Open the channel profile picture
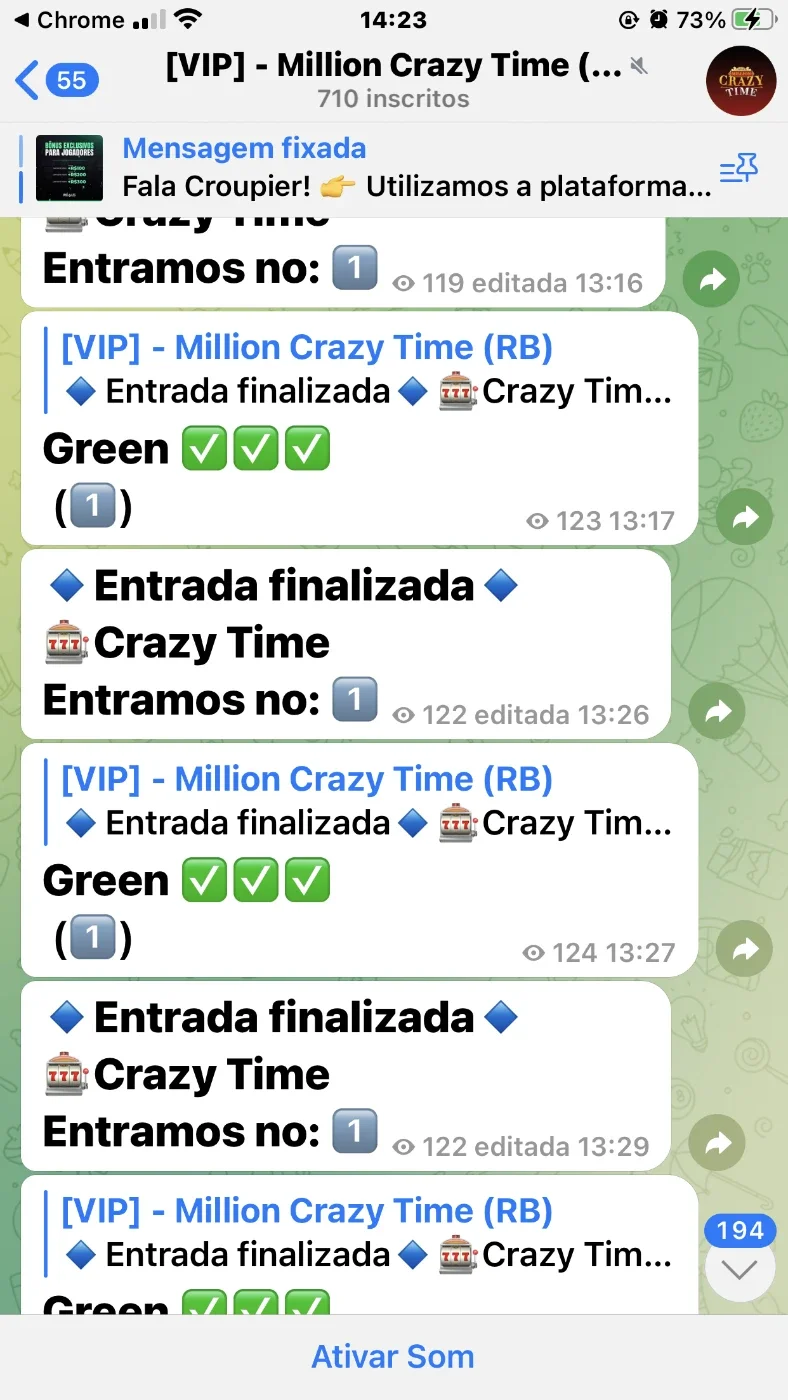Viewport: 788px width, 1400px height. point(741,80)
